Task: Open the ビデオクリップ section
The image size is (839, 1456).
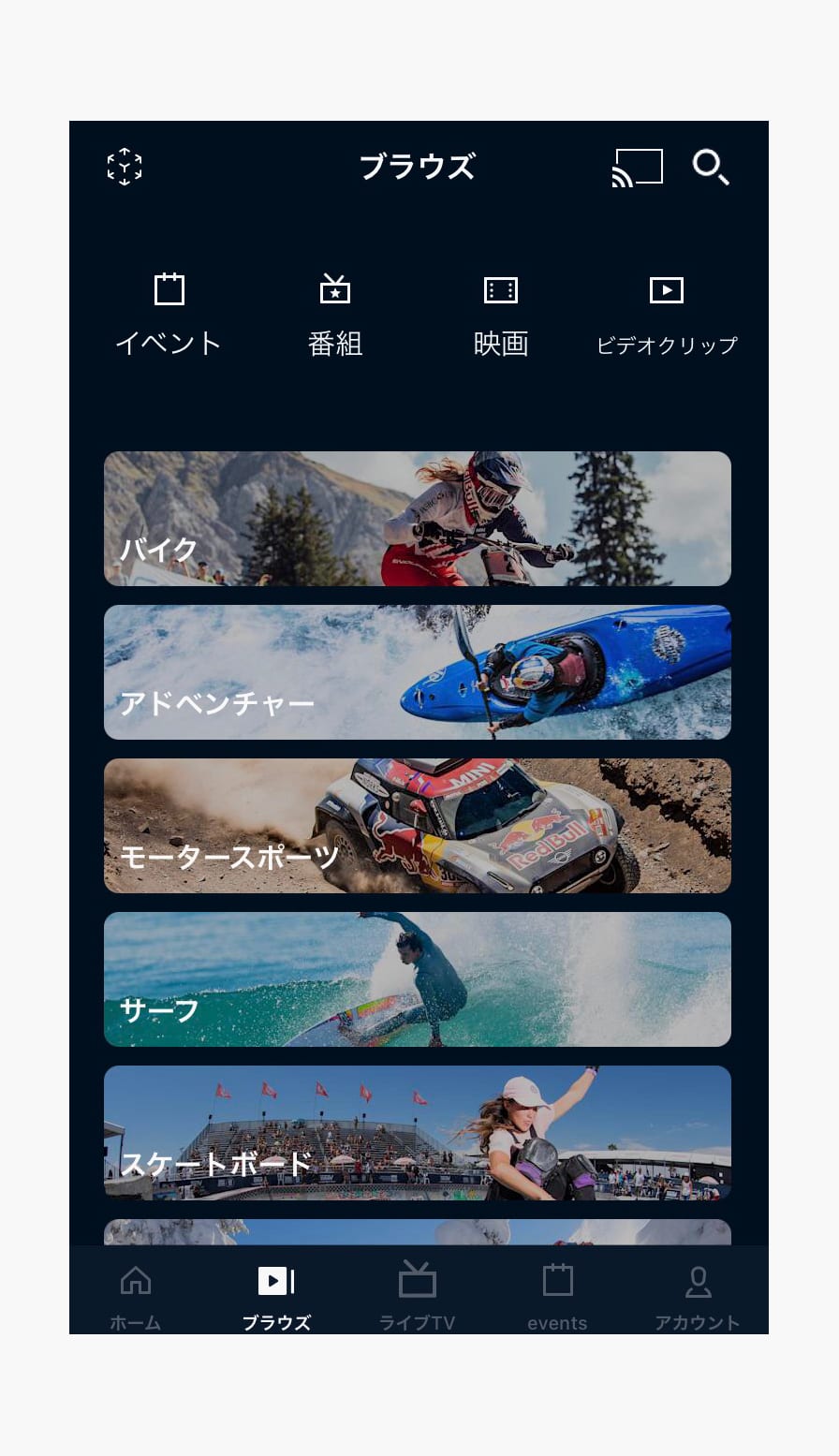Action: pos(667,316)
